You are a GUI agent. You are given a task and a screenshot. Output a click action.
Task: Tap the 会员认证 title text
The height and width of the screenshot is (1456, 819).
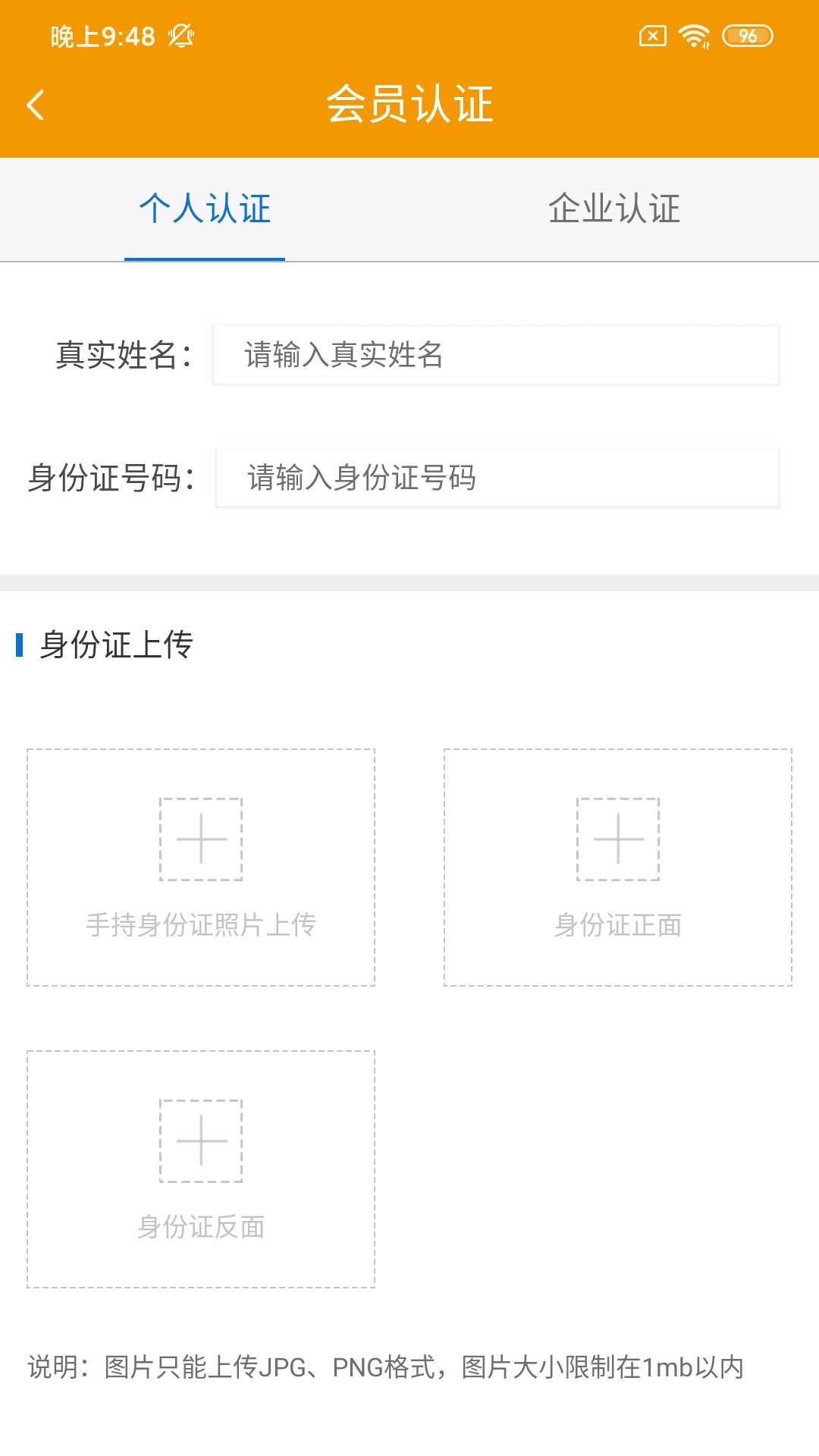(409, 105)
